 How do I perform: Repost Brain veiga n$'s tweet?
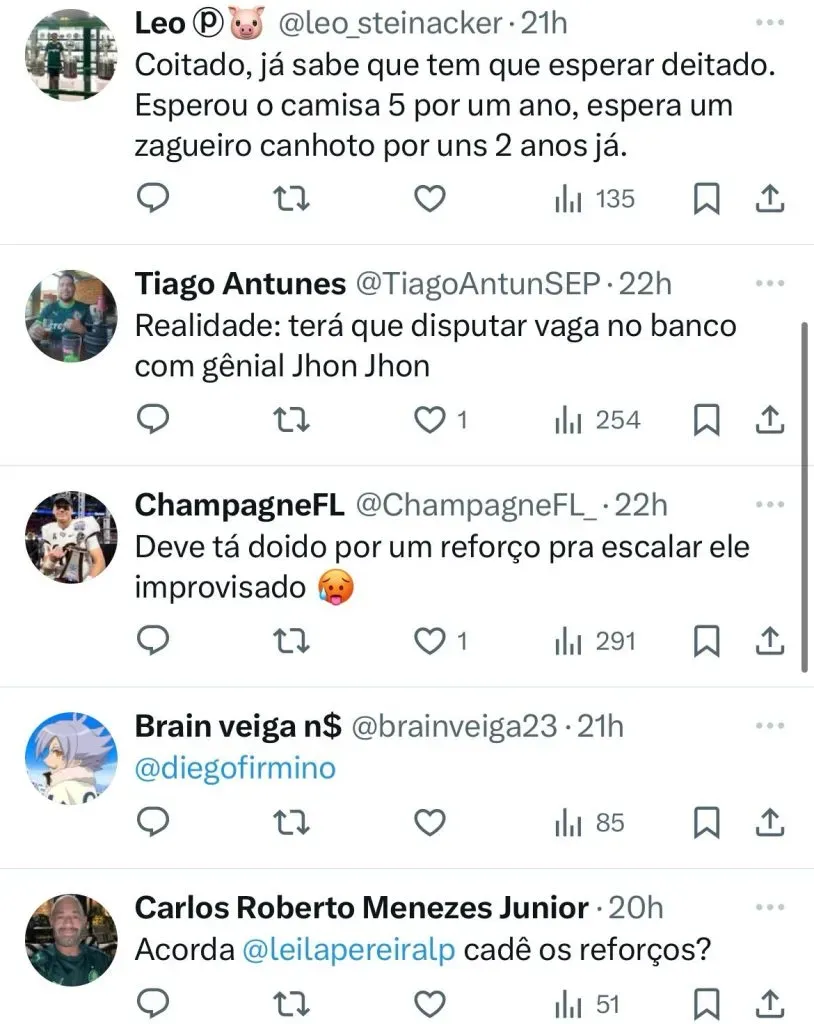(291, 823)
